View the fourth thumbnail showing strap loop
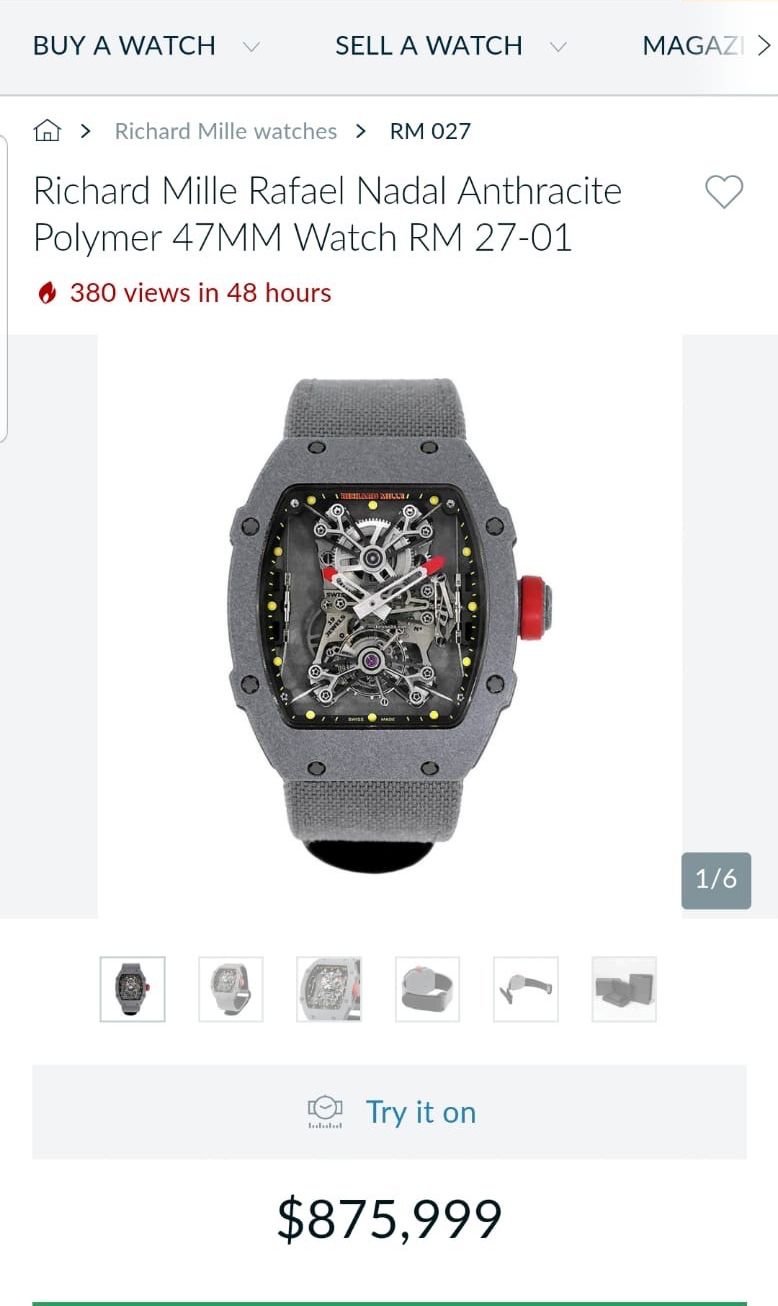778x1306 pixels. pyautogui.click(x=427, y=989)
